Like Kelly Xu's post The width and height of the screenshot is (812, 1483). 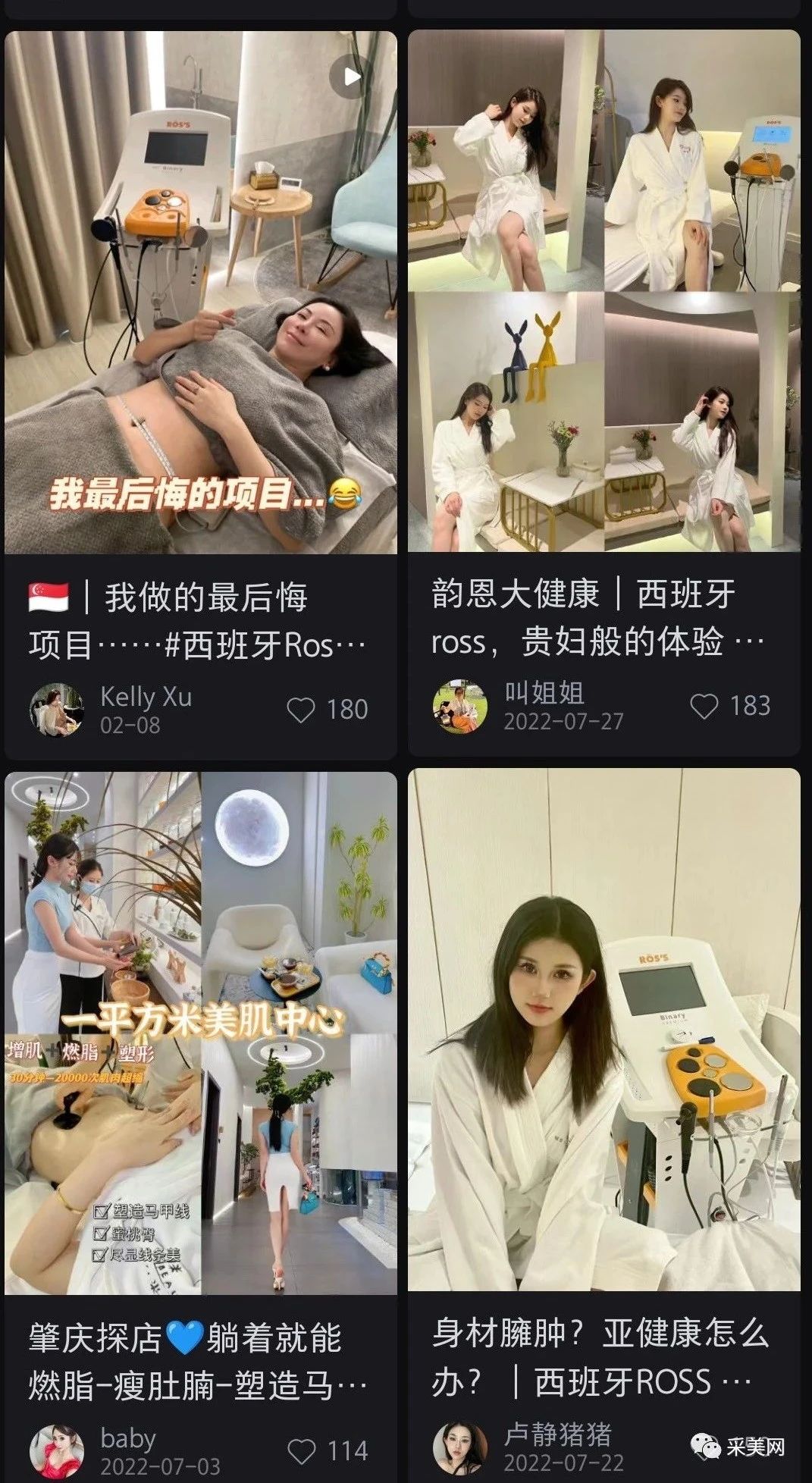tap(301, 710)
